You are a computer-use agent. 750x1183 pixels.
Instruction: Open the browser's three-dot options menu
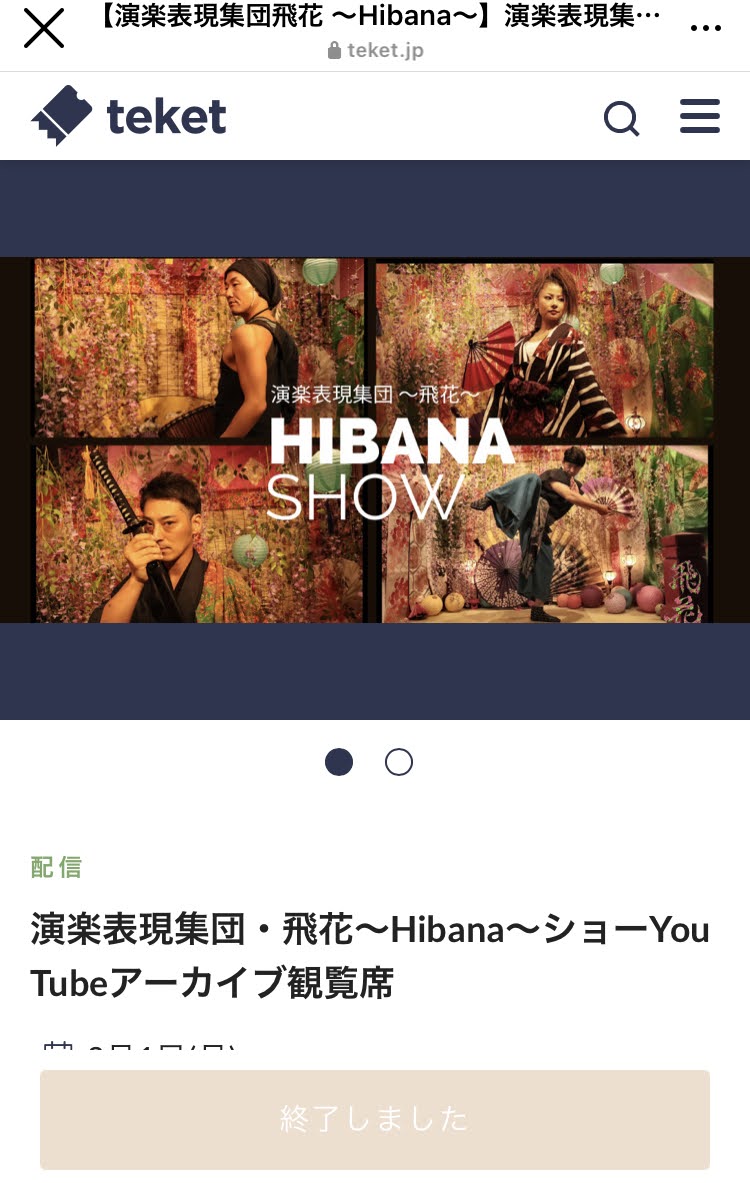[x=706, y=29]
